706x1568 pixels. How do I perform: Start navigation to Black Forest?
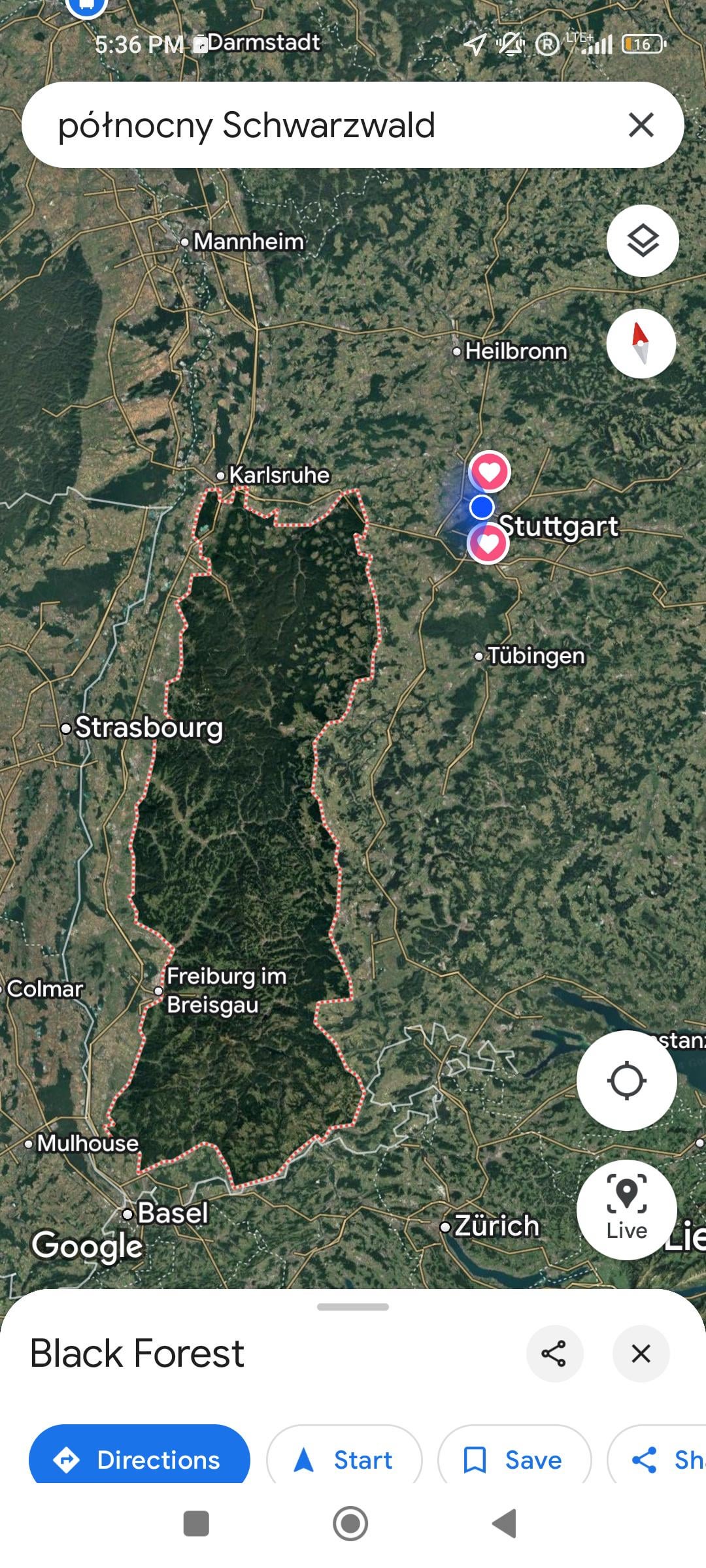coord(345,1460)
